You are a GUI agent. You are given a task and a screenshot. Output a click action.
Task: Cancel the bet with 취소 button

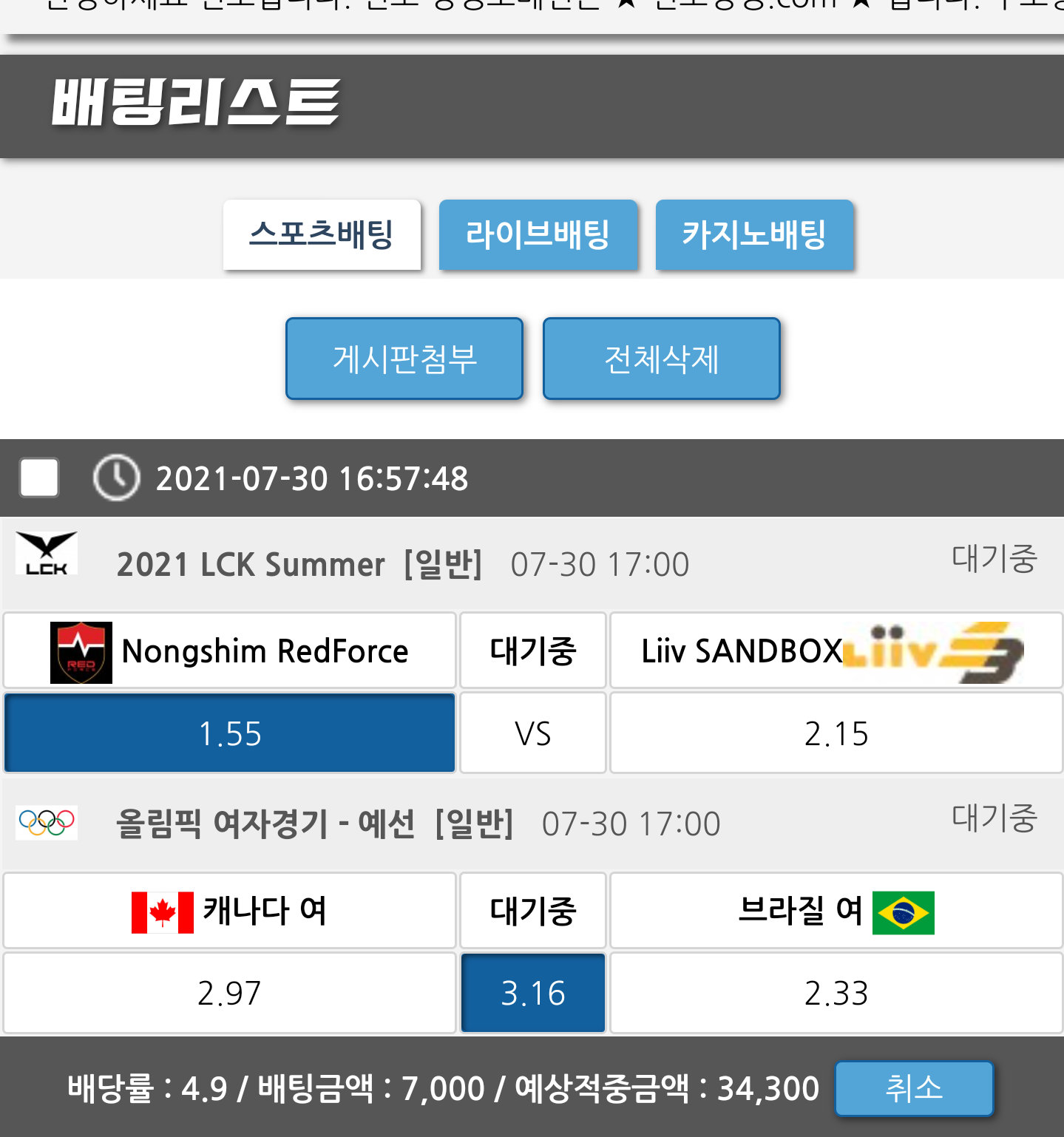coord(913,1087)
